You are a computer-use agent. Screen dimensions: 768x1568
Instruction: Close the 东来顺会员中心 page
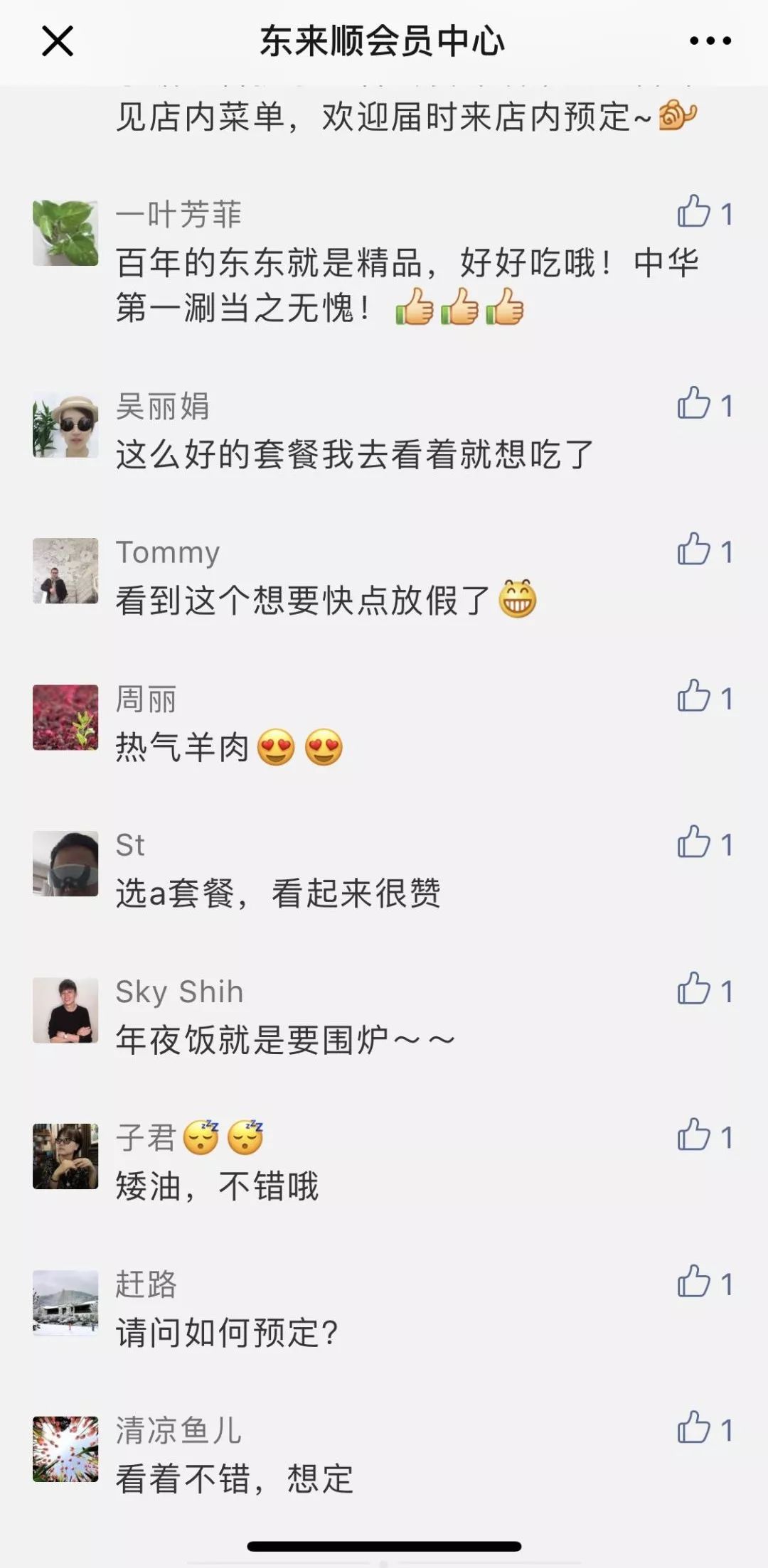58,41
